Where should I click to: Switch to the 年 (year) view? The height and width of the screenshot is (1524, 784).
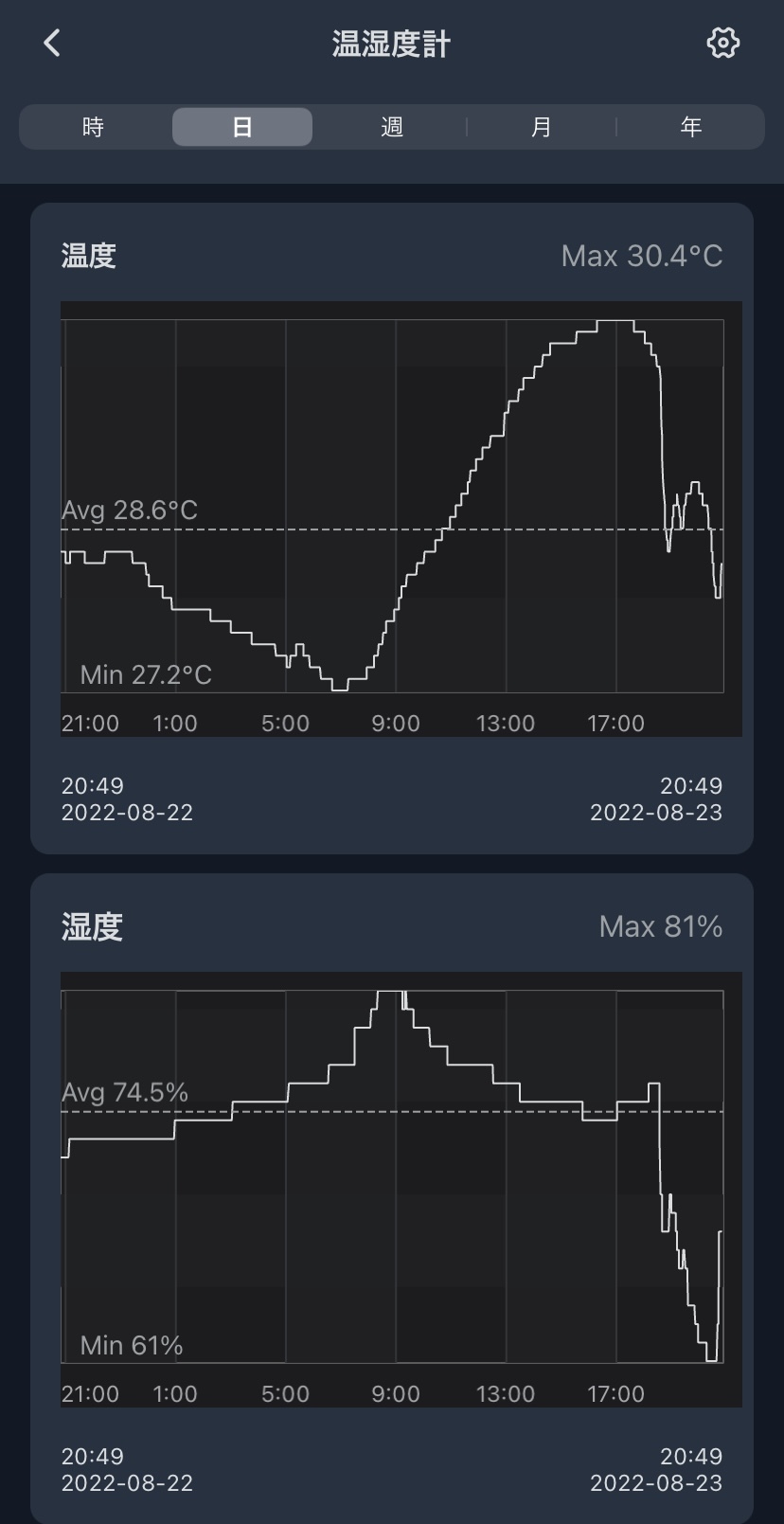[x=691, y=127]
